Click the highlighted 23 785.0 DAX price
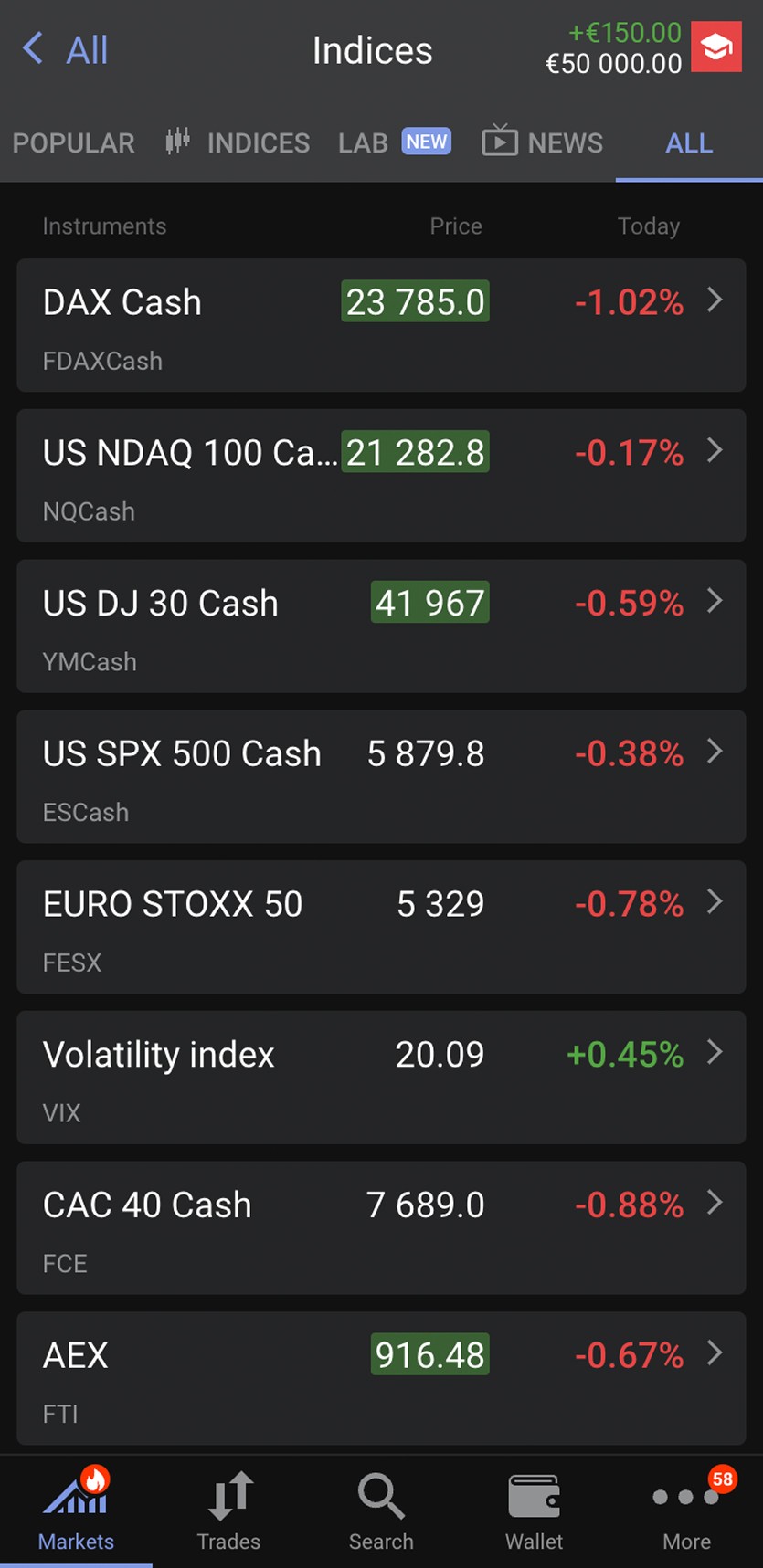The height and width of the screenshot is (1568, 763). point(416,301)
